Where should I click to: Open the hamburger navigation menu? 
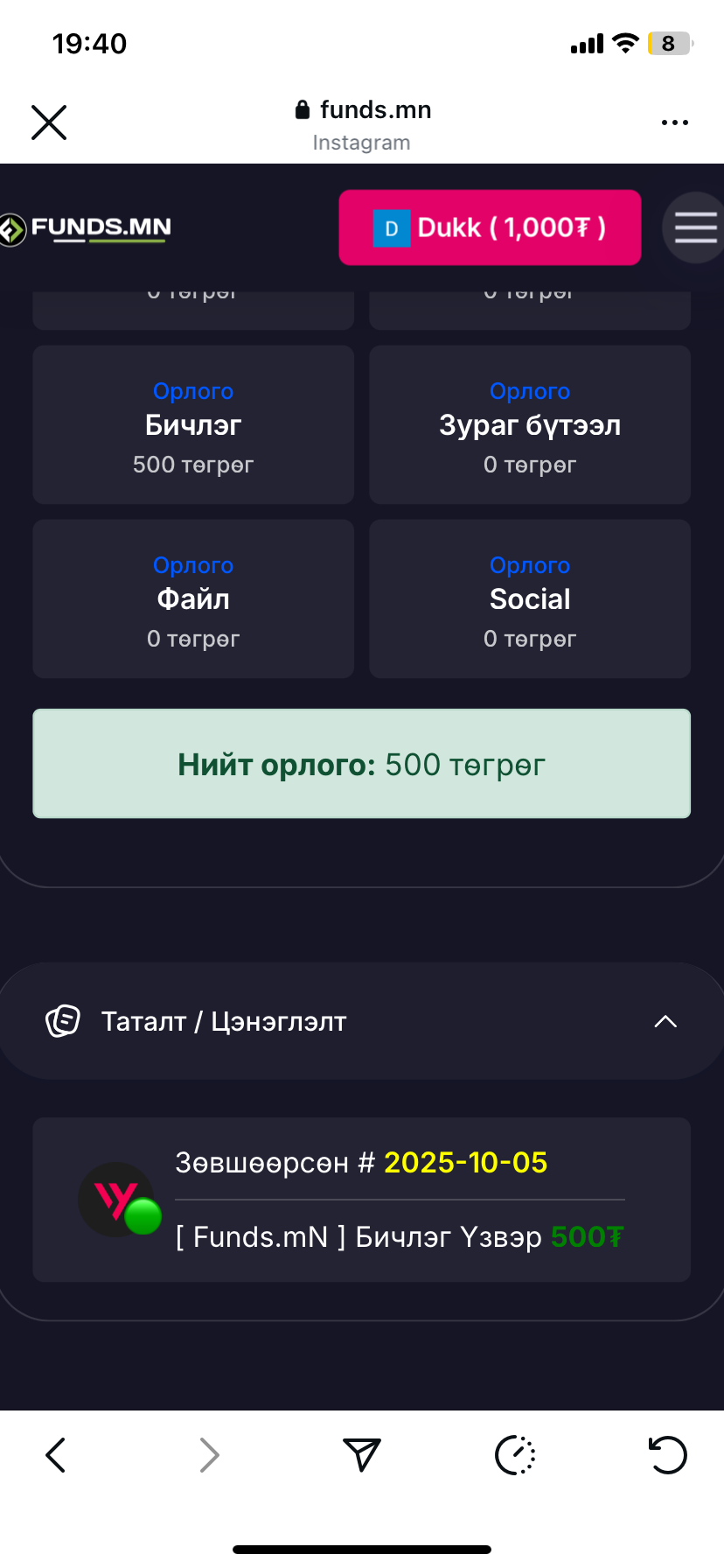tap(695, 227)
